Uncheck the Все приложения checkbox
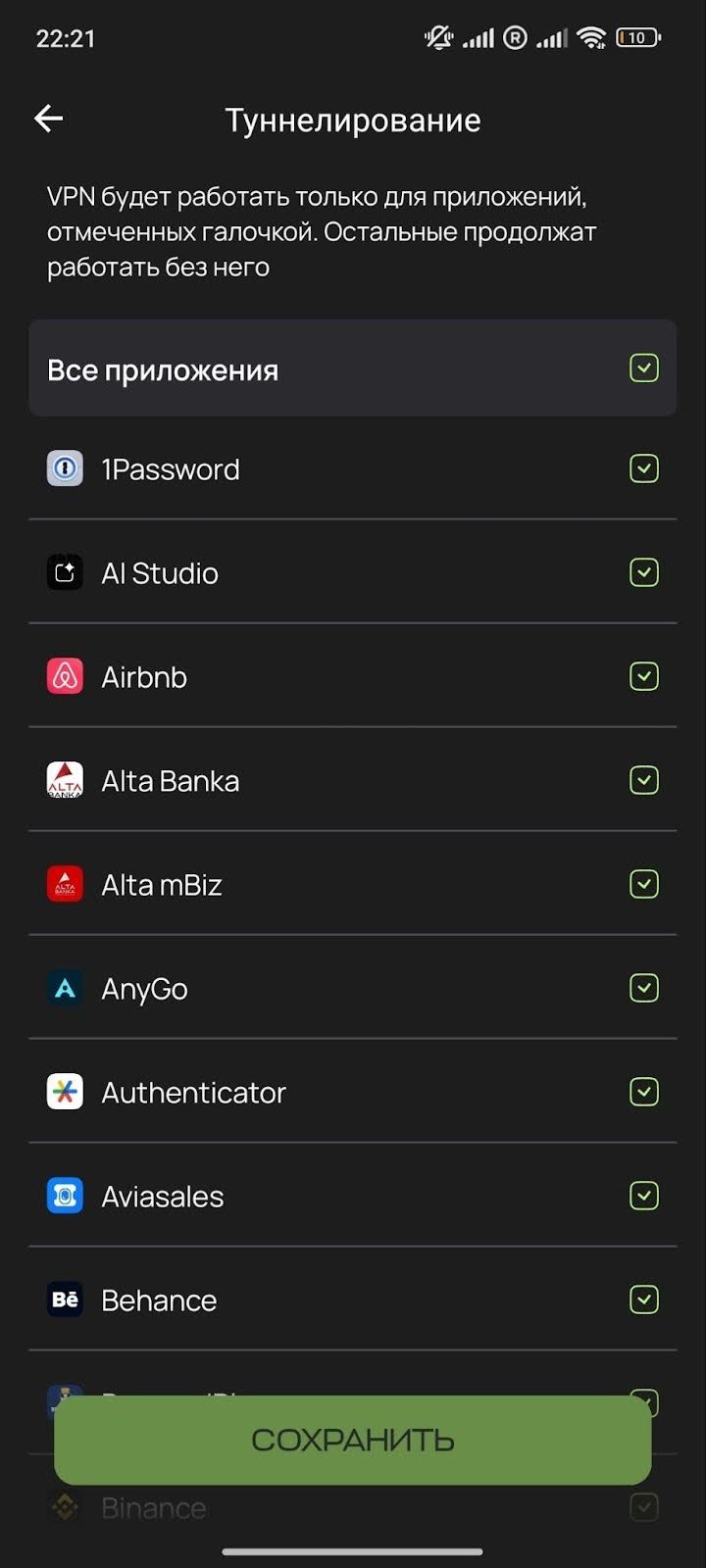706x1568 pixels. [644, 368]
